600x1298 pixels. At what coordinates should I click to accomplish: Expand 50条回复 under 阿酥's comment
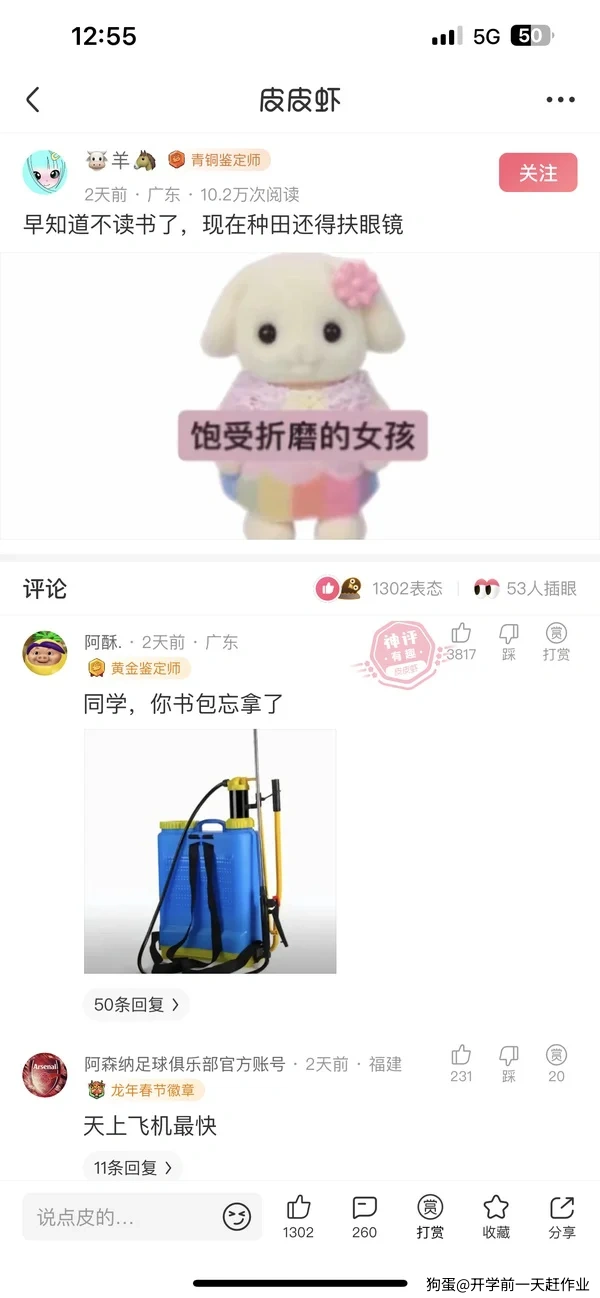pyautogui.click(x=137, y=1004)
